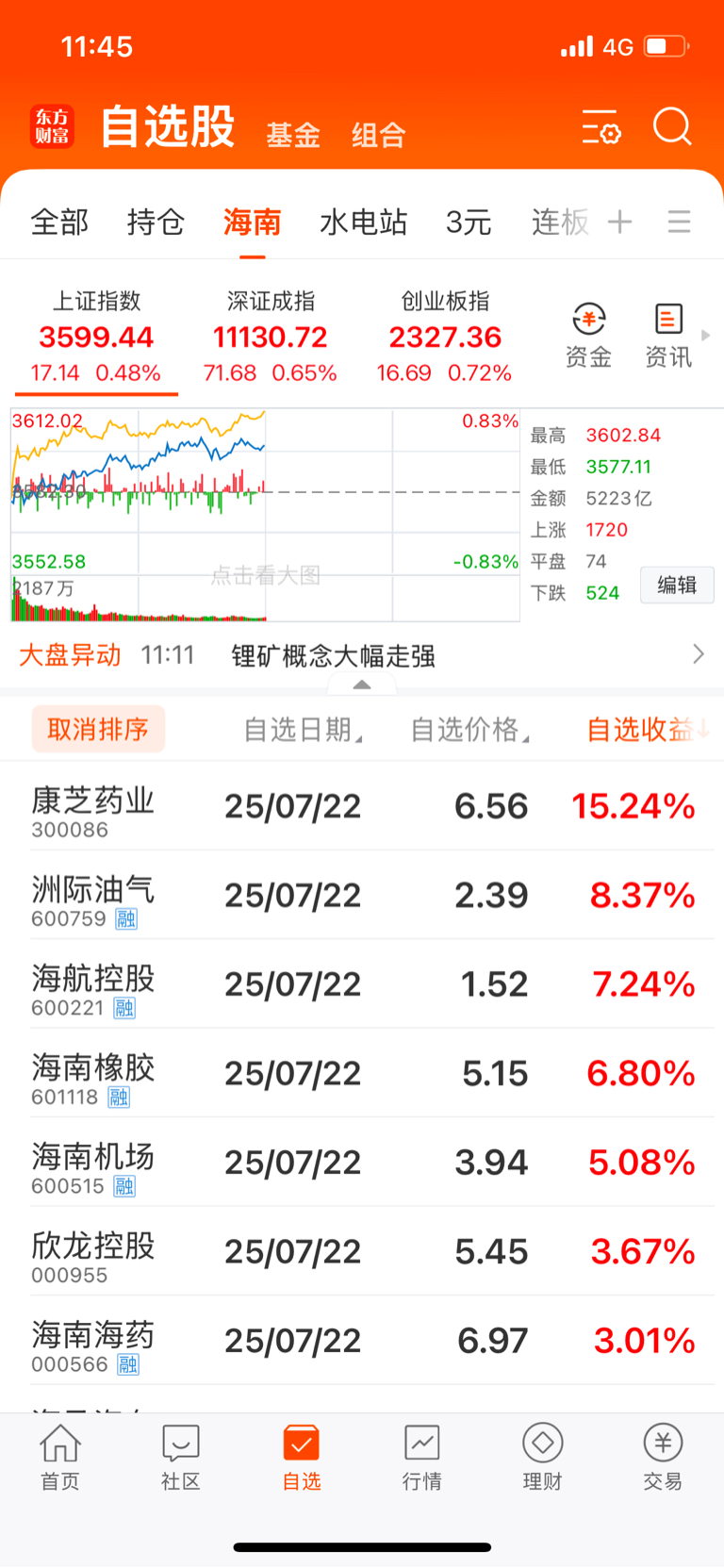Viewport: 724px width, 1568px height.
Task: Open 资讯 news
Action: click(x=668, y=337)
